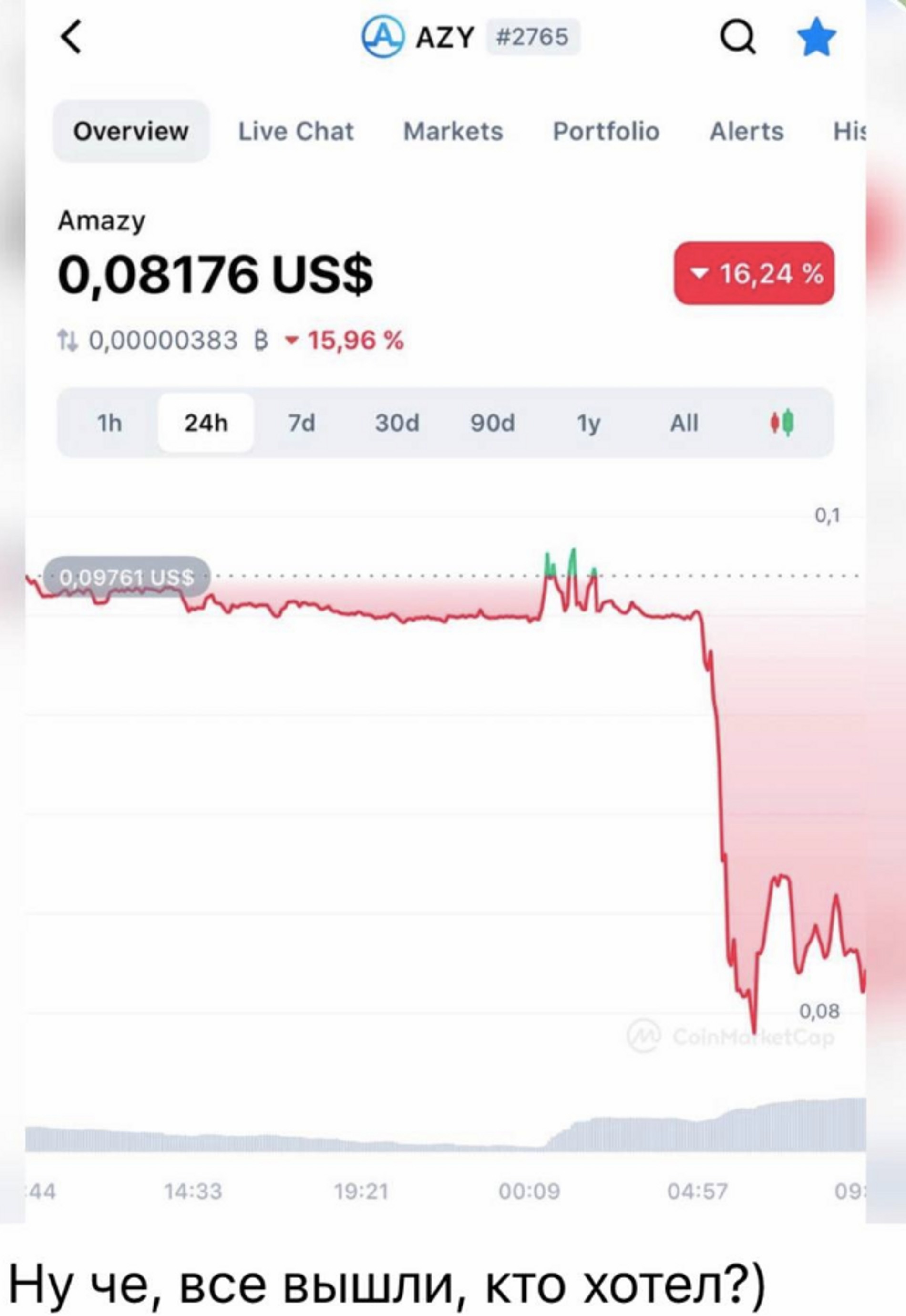Show the 30d price chart
Viewport: 906px width, 1316px height.
[x=397, y=423]
